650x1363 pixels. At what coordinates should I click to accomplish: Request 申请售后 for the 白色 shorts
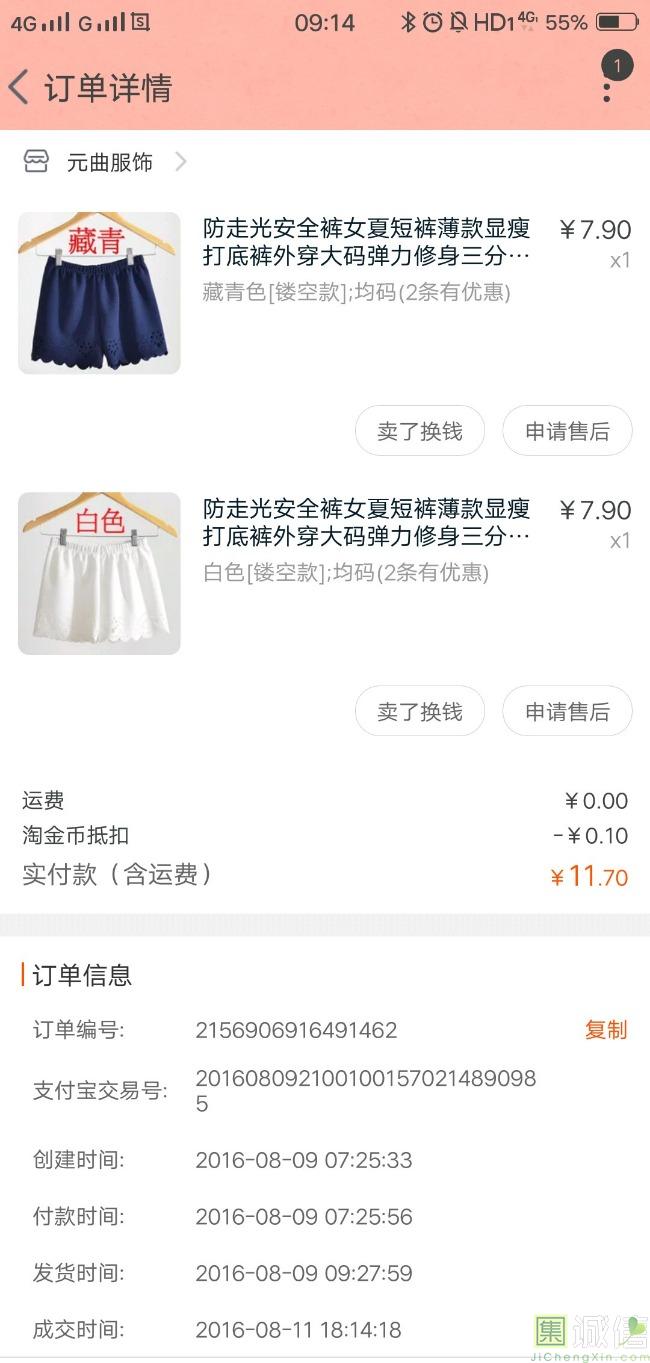click(567, 711)
